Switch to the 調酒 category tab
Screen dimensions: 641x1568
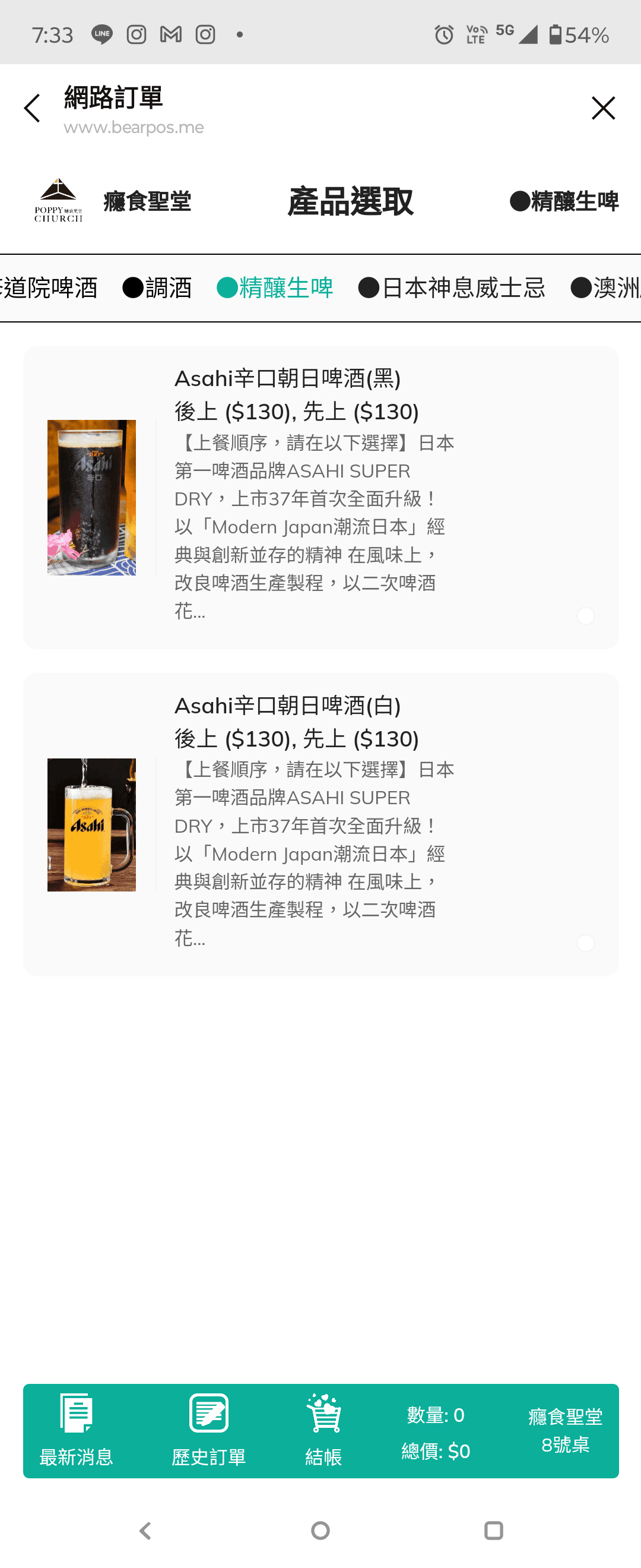coord(157,288)
